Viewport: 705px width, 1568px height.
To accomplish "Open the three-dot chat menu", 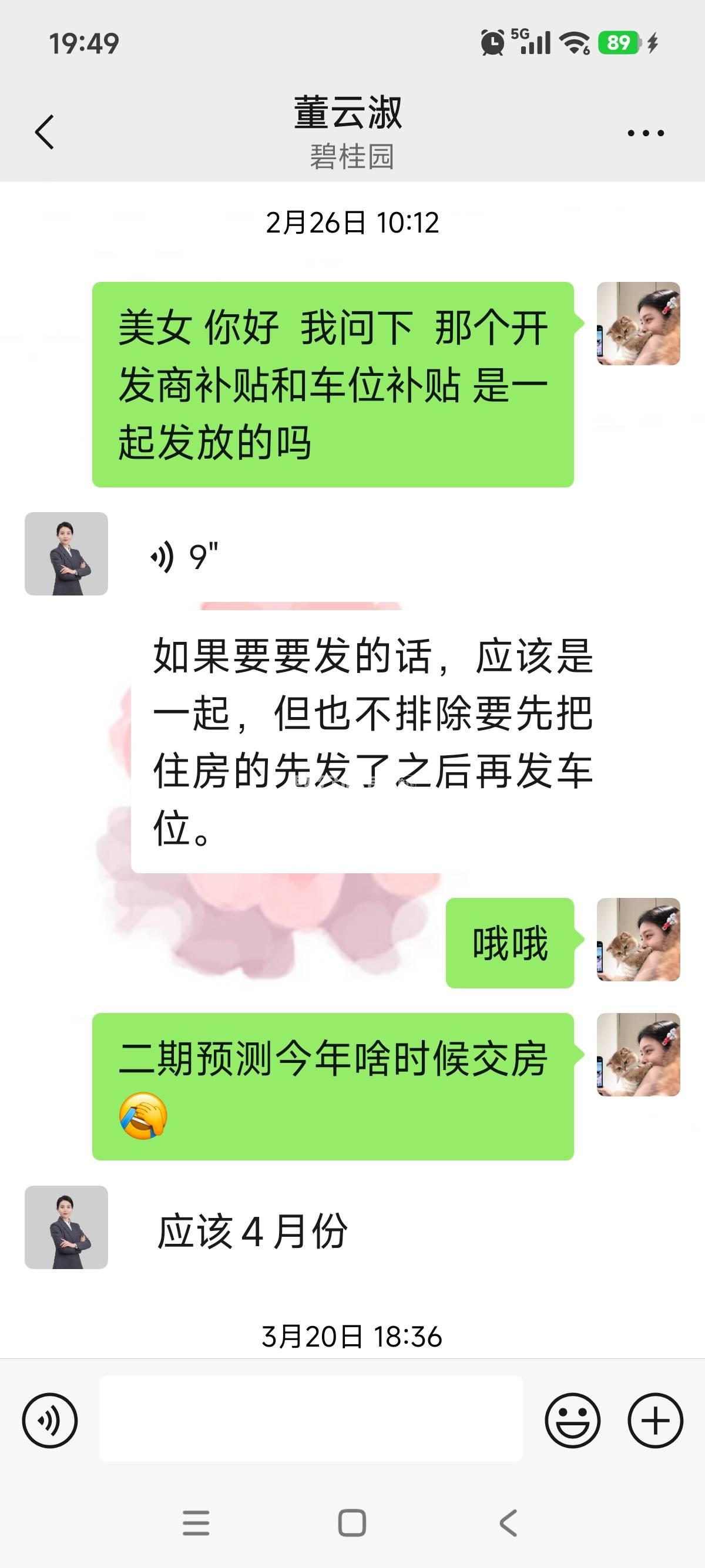I will [x=645, y=133].
